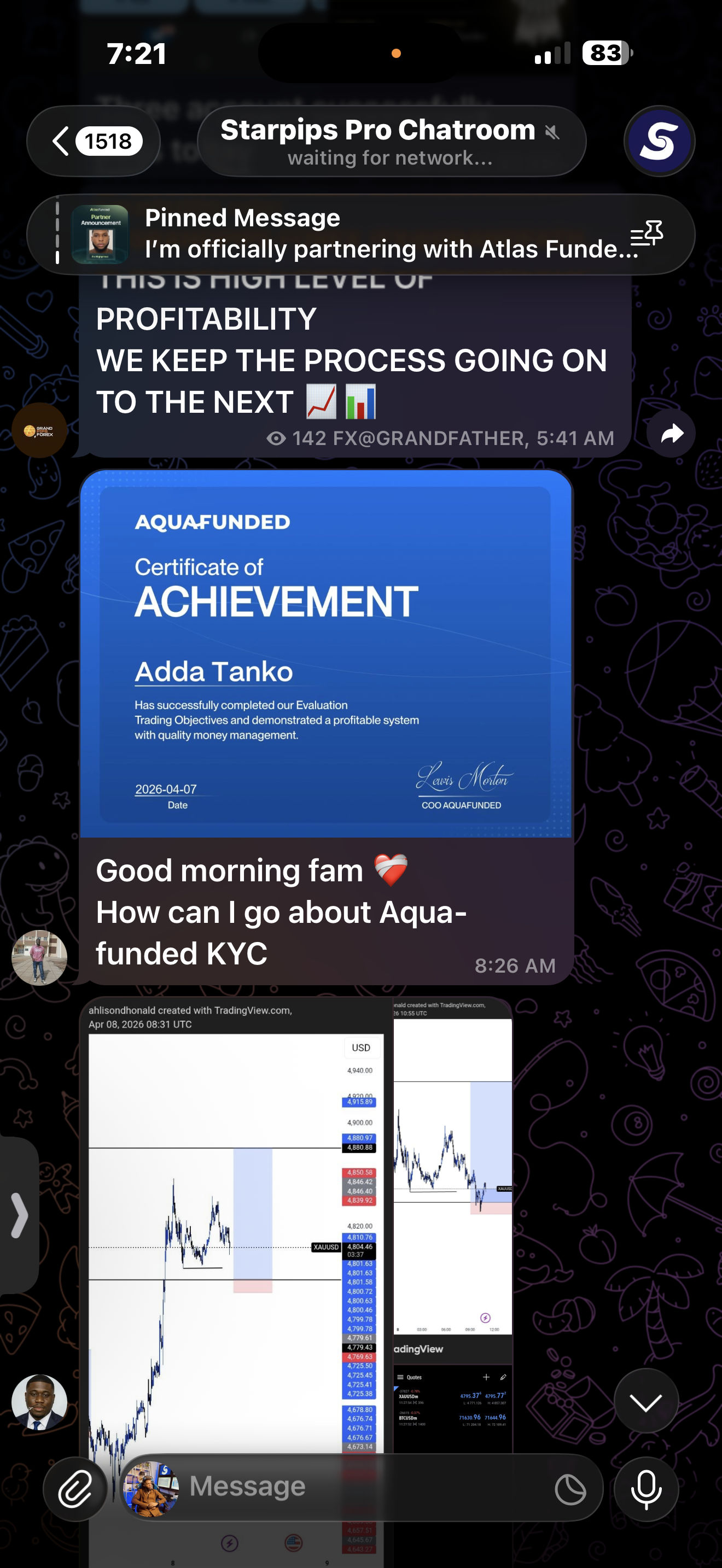Image resolution: width=722 pixels, height=1568 pixels.
Task: Record a voice message
Action: (x=646, y=1489)
